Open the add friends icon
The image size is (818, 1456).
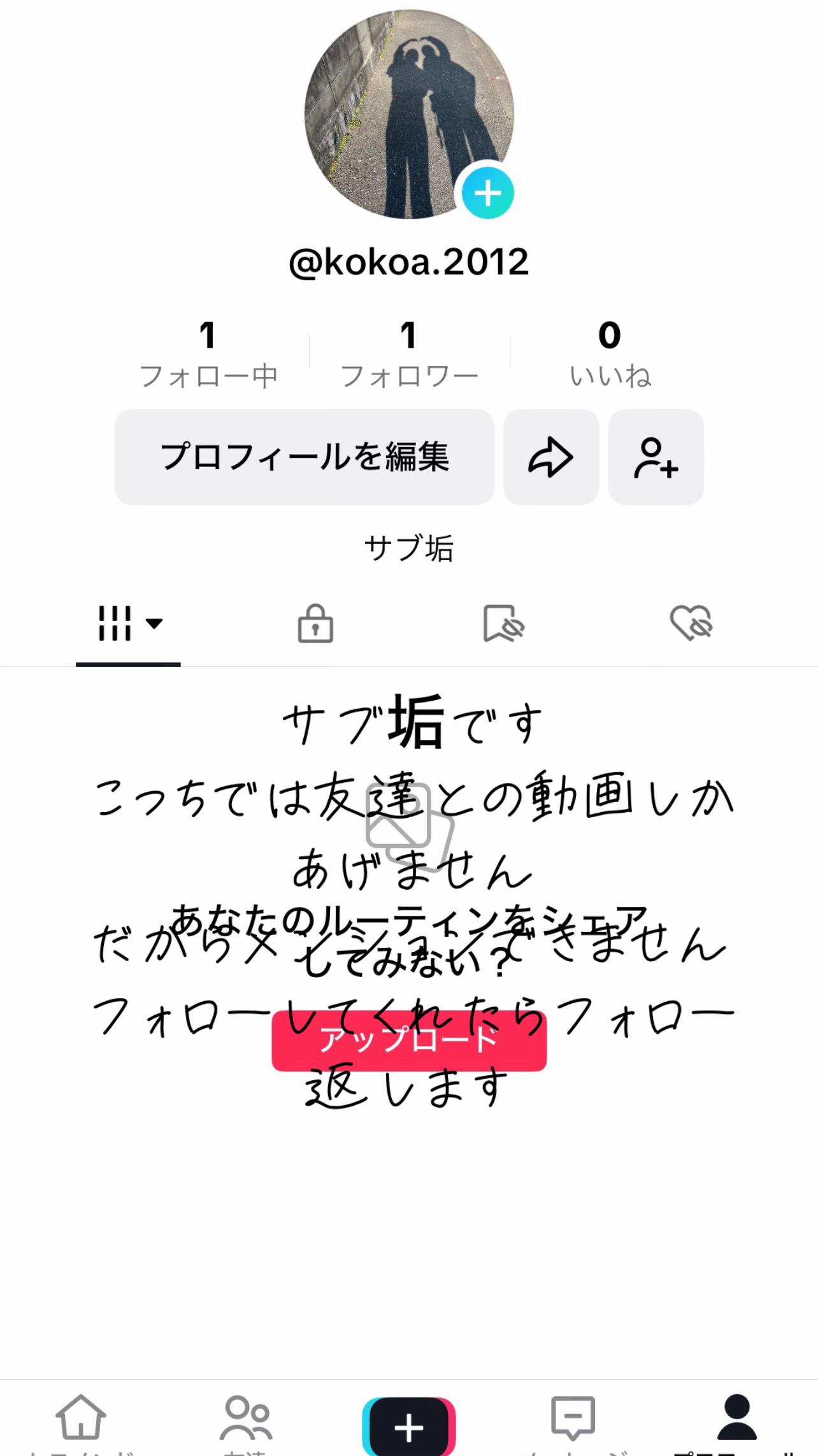pyautogui.click(x=656, y=457)
